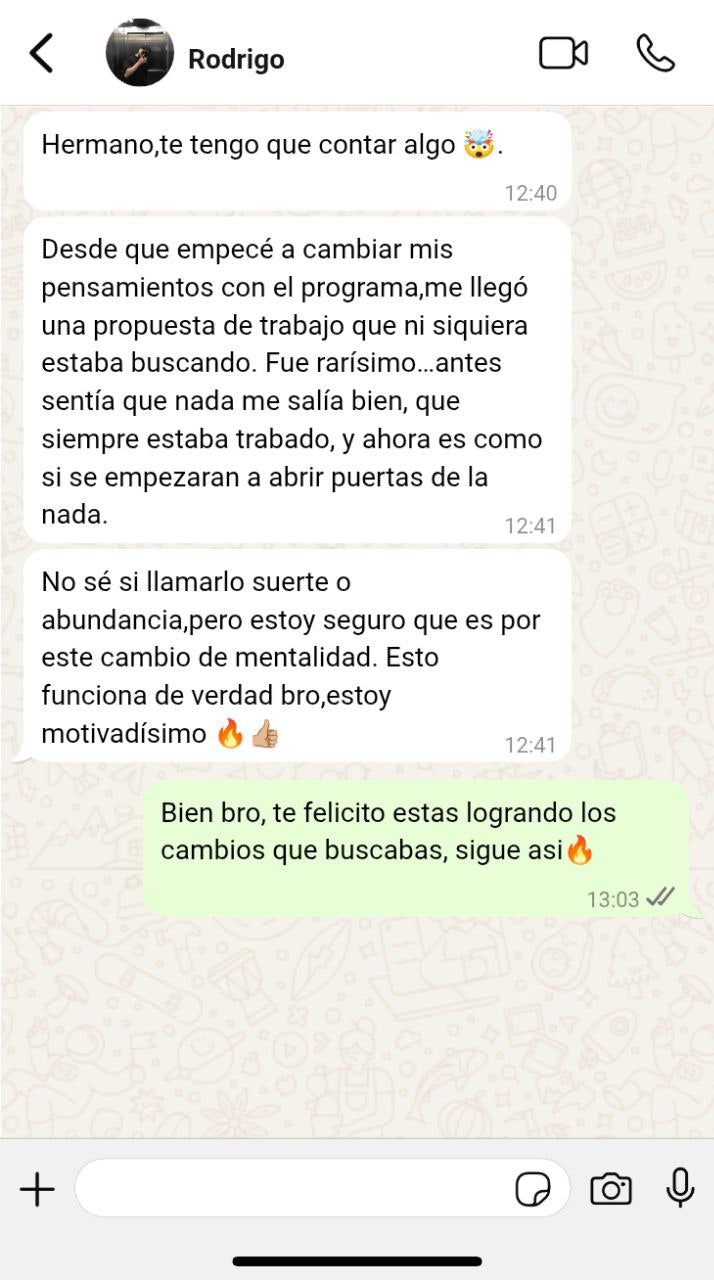Record a voice message with the microphone
Viewport: 714px width, 1280px height.
click(x=680, y=1187)
